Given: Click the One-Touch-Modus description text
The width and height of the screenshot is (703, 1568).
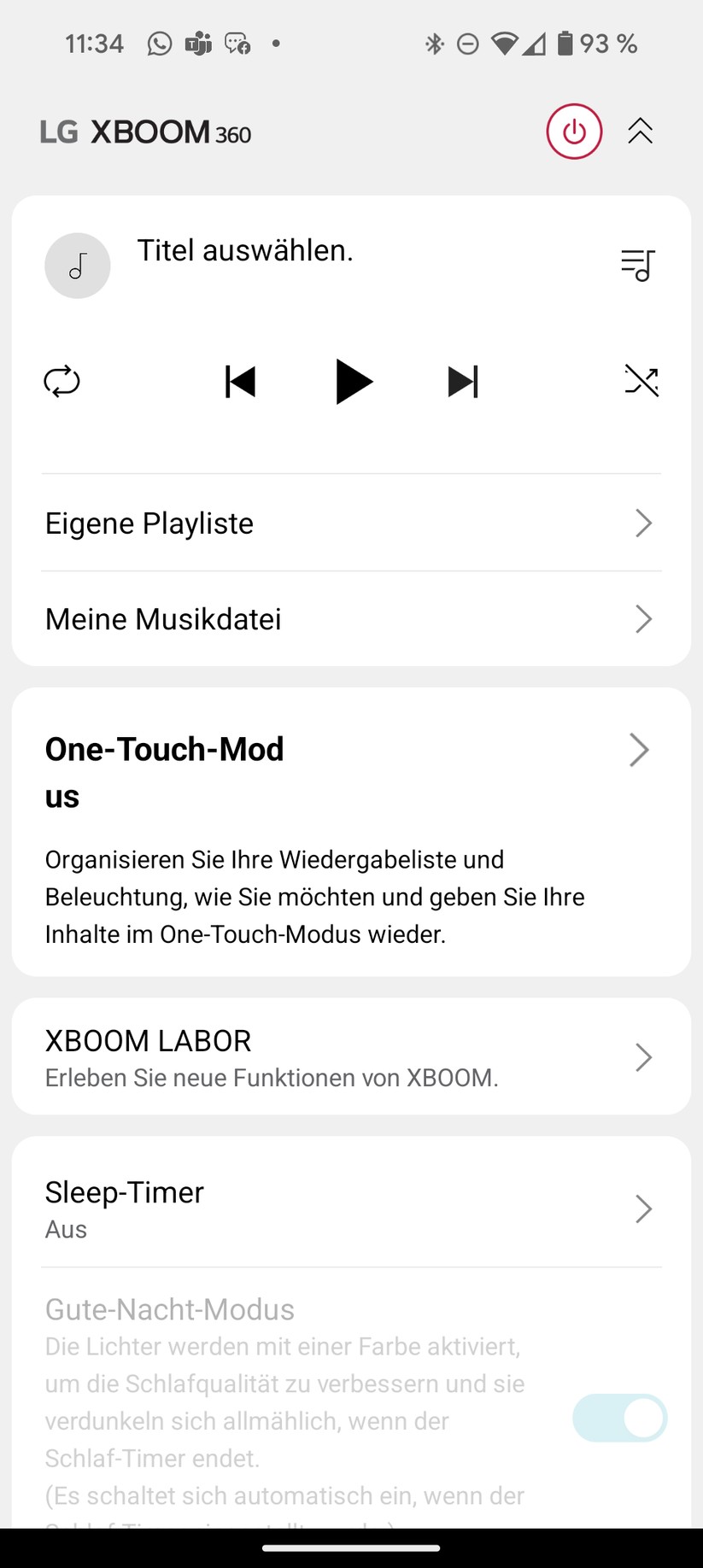Looking at the screenshot, I should [315, 897].
